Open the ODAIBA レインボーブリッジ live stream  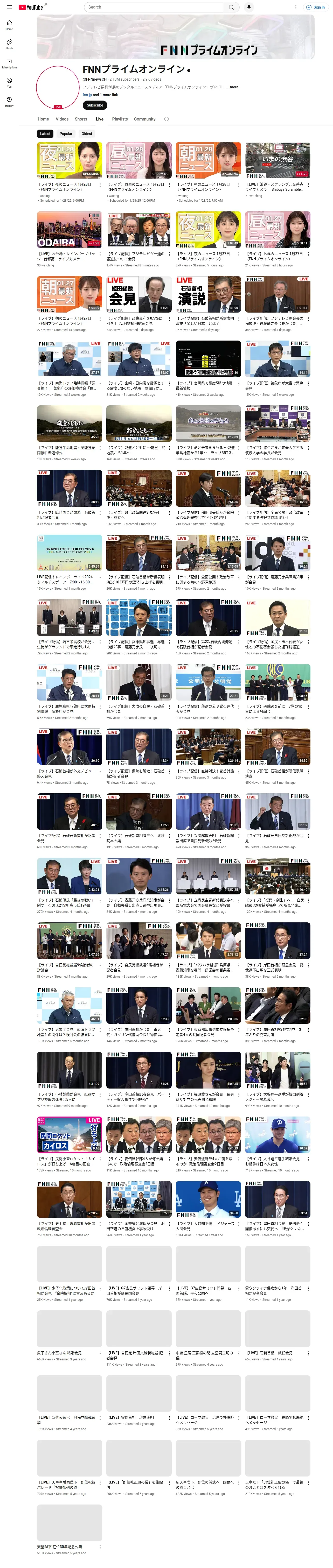click(x=69, y=229)
